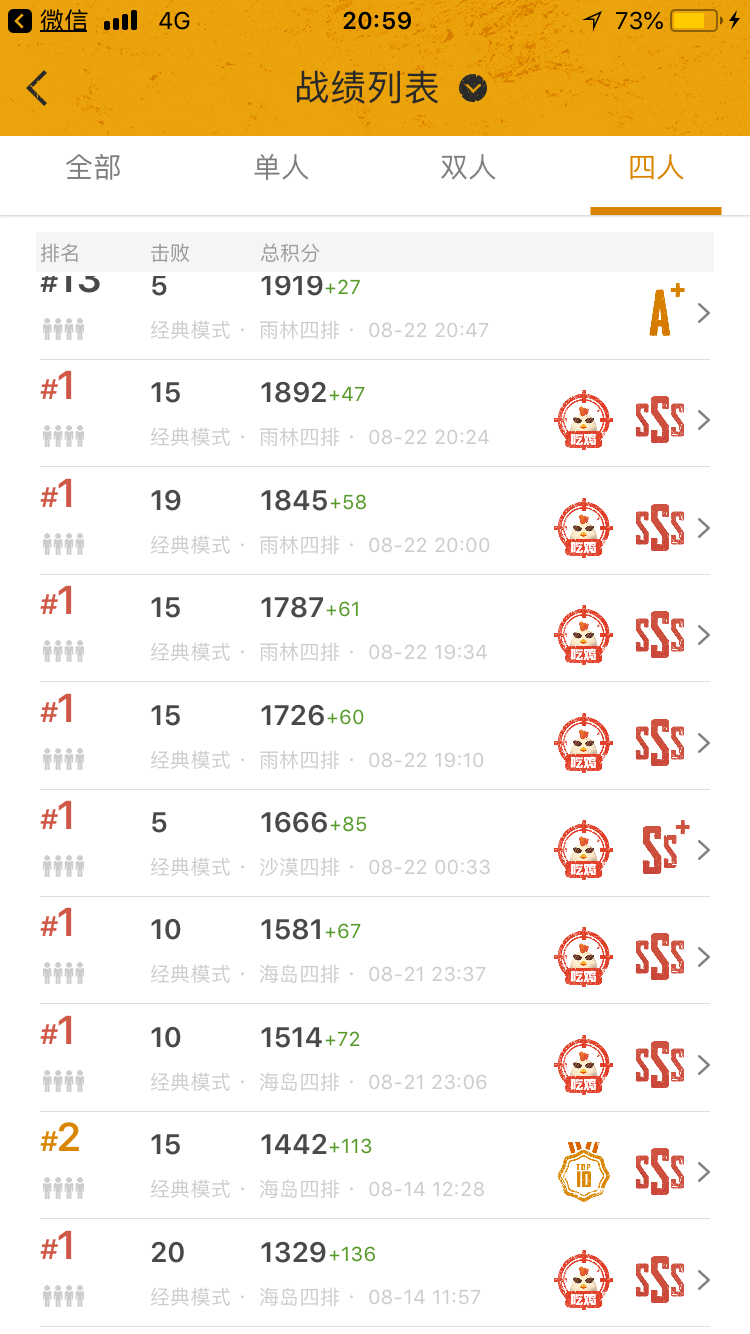The image size is (750, 1334).
Task: Open the 沙漠四排 match from 08-22 00:33
Action: coord(375,844)
